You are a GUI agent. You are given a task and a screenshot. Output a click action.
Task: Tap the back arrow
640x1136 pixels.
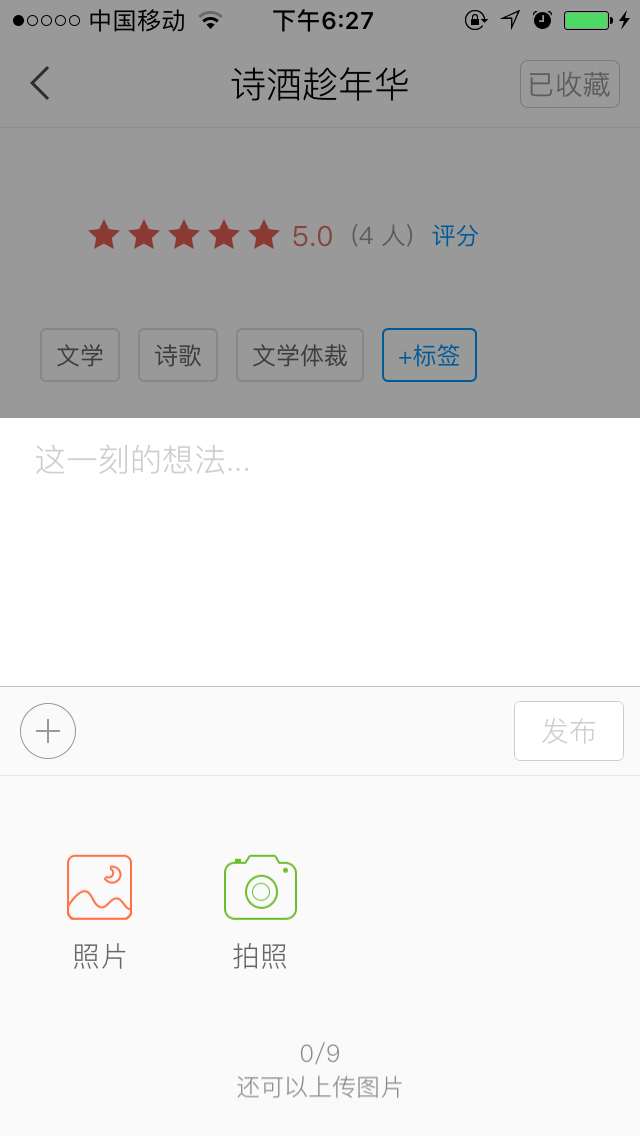(x=40, y=84)
